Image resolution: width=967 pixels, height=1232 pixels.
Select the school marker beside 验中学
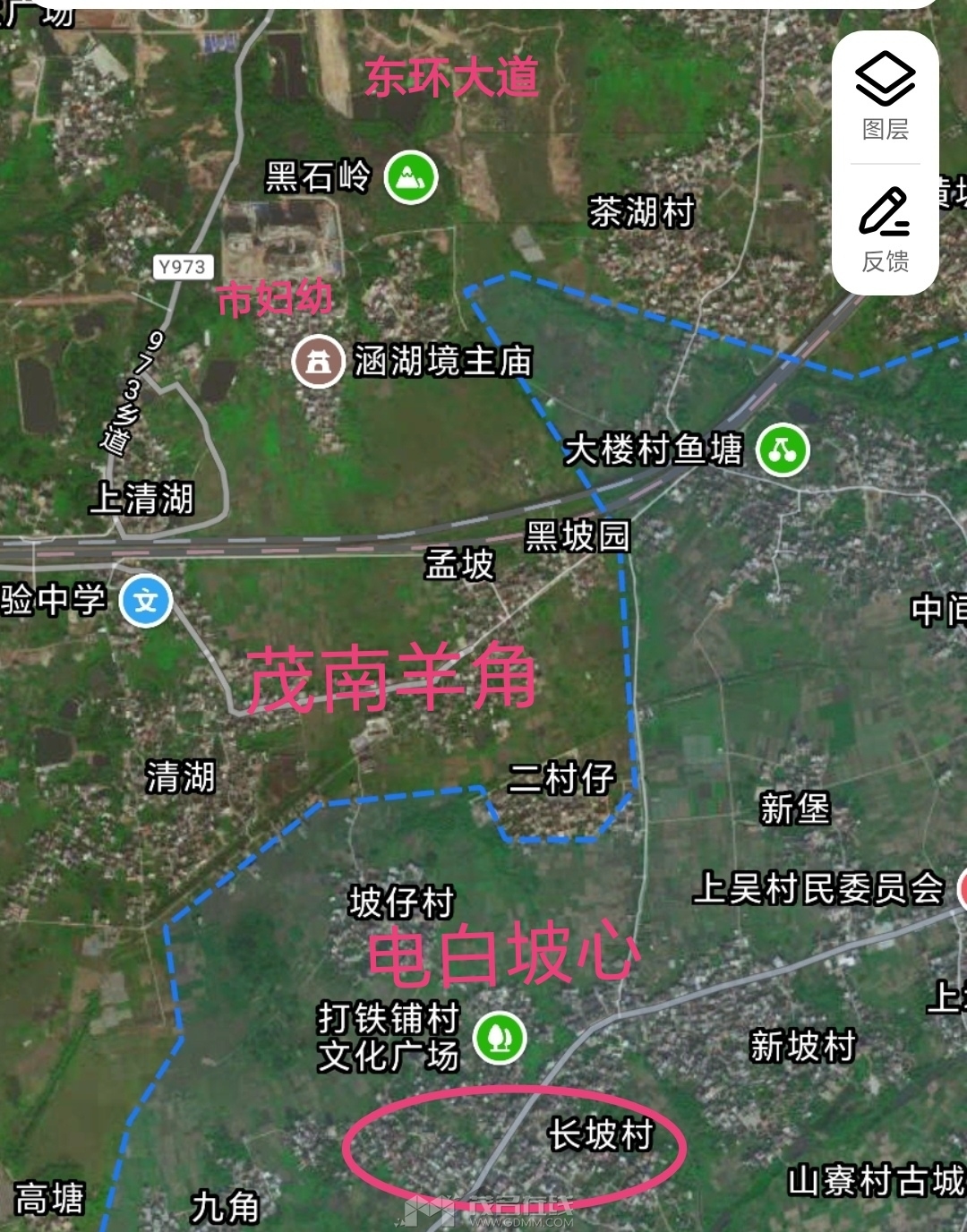pos(146,601)
